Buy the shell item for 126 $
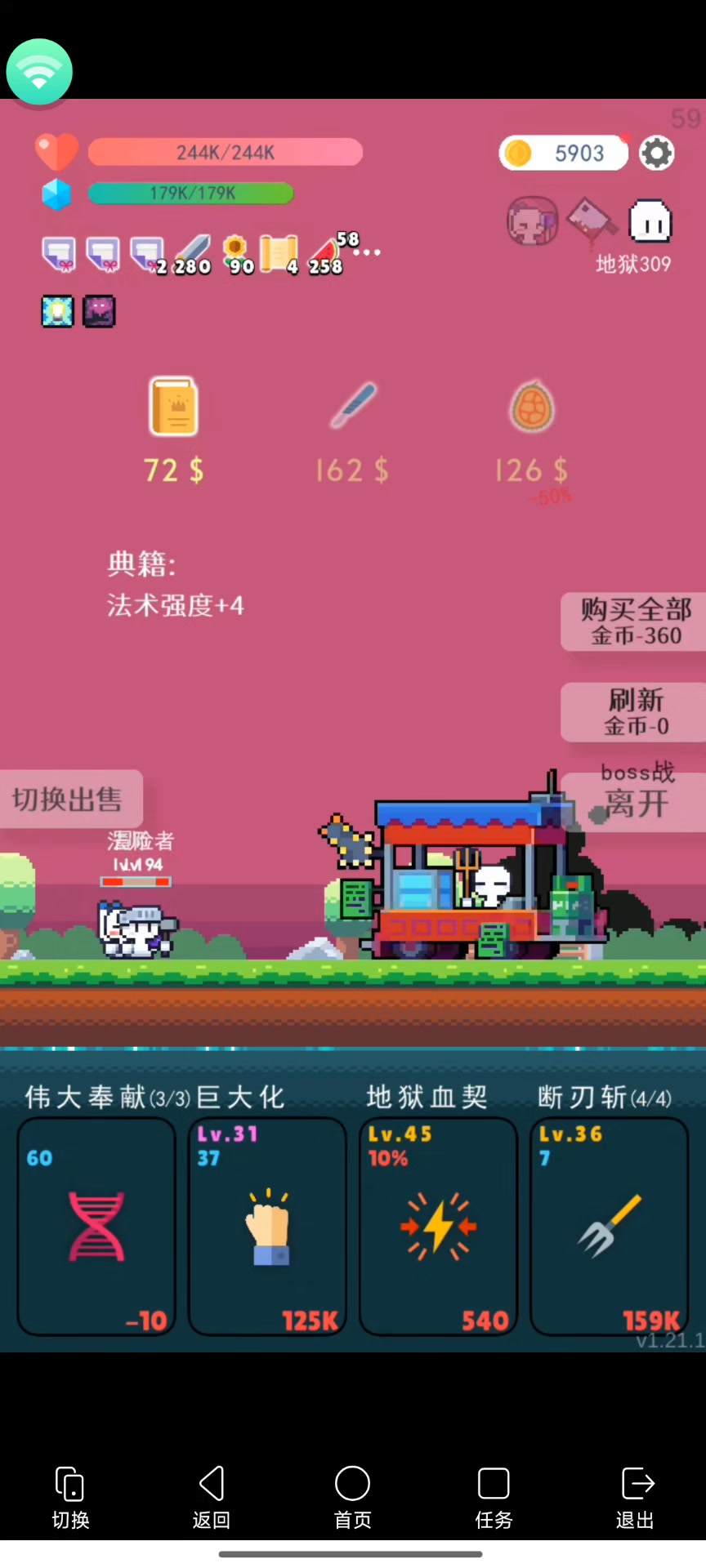 point(532,407)
